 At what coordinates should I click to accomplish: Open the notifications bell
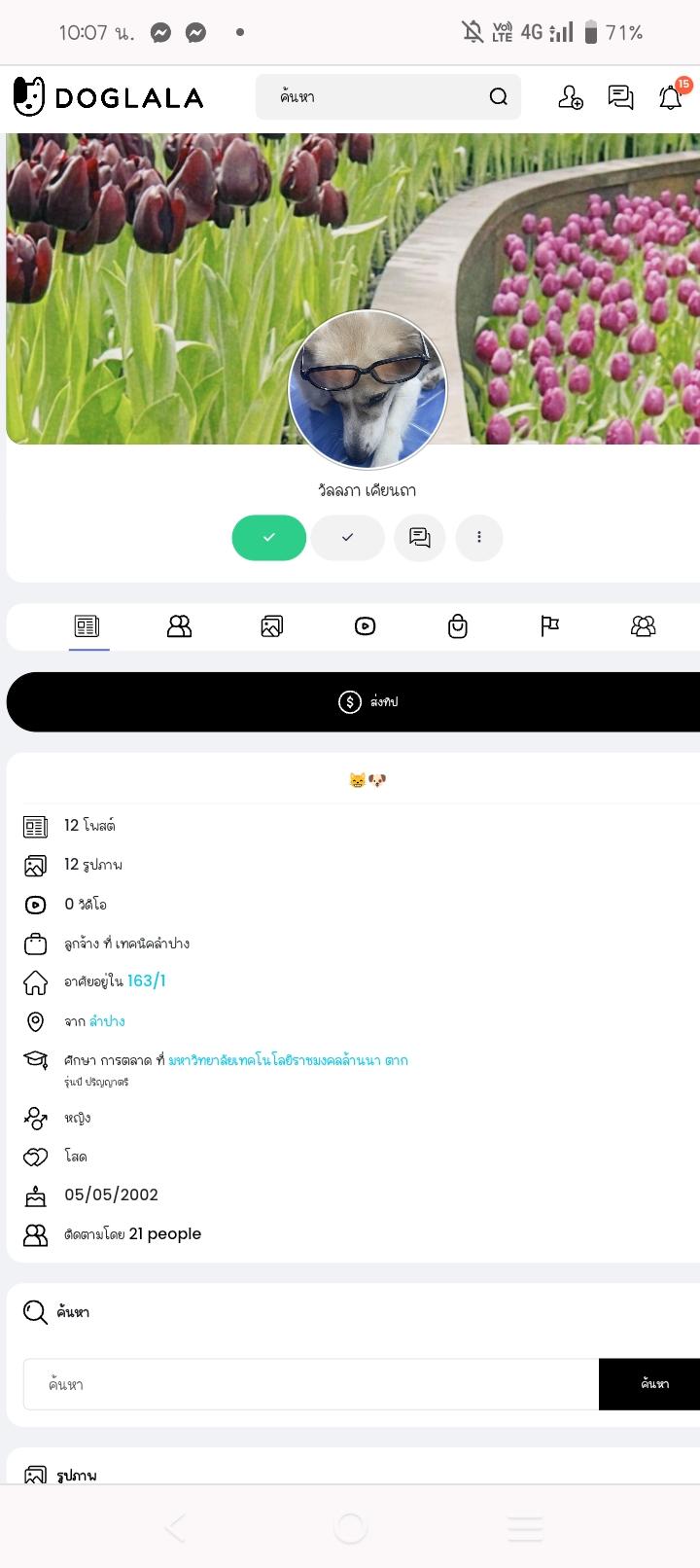point(671,97)
